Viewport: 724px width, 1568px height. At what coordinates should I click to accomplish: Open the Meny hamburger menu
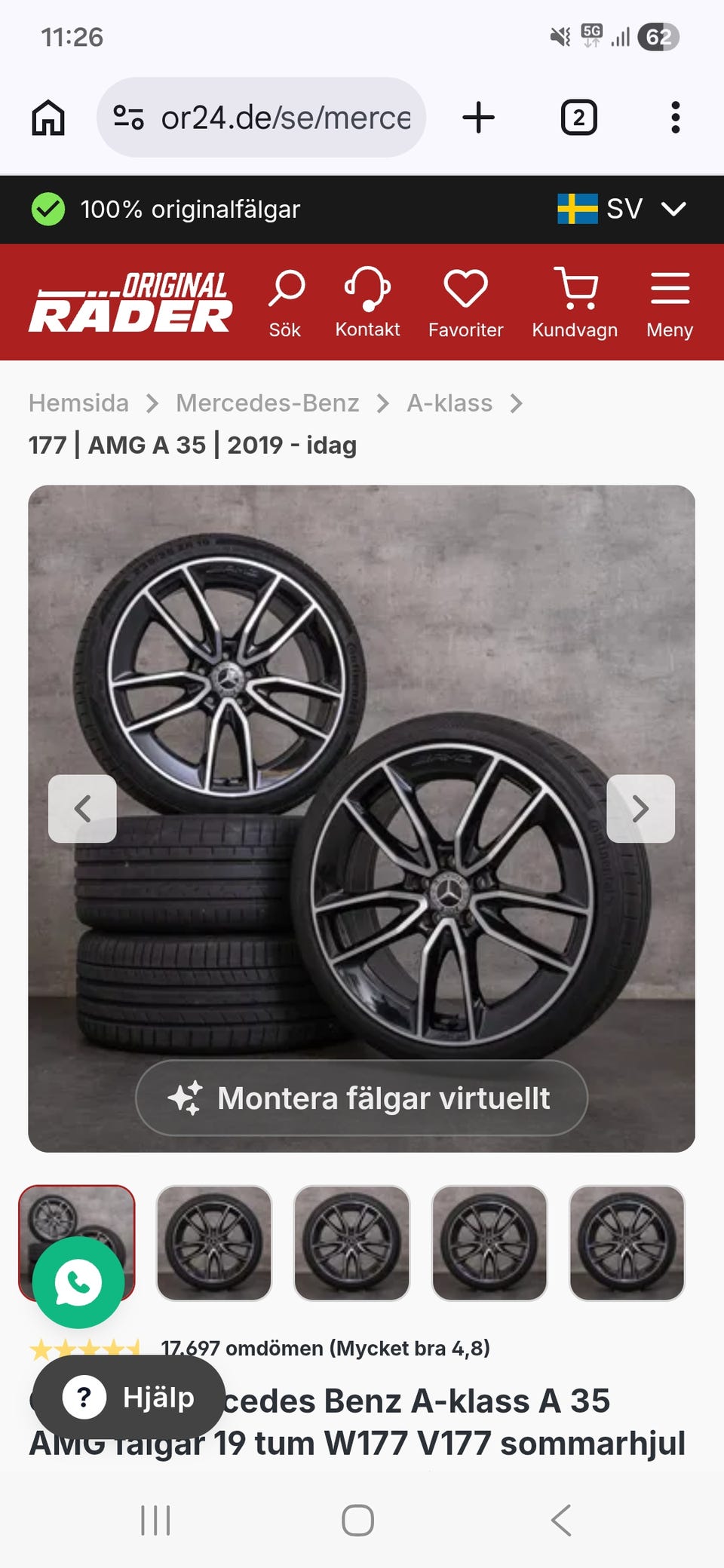[670, 303]
